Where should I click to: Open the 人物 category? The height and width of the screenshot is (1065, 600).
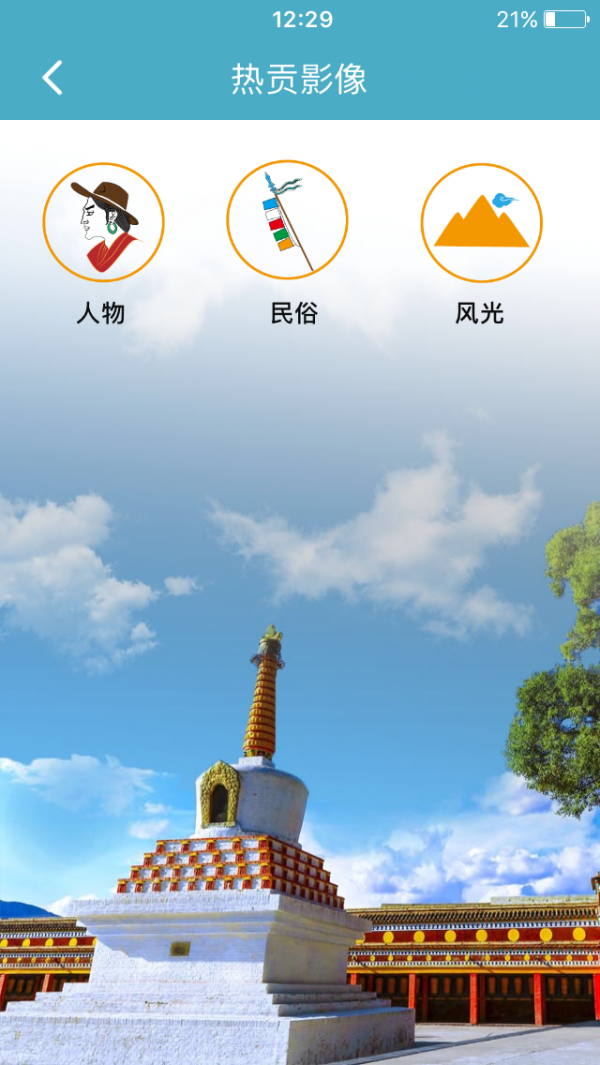103,223
